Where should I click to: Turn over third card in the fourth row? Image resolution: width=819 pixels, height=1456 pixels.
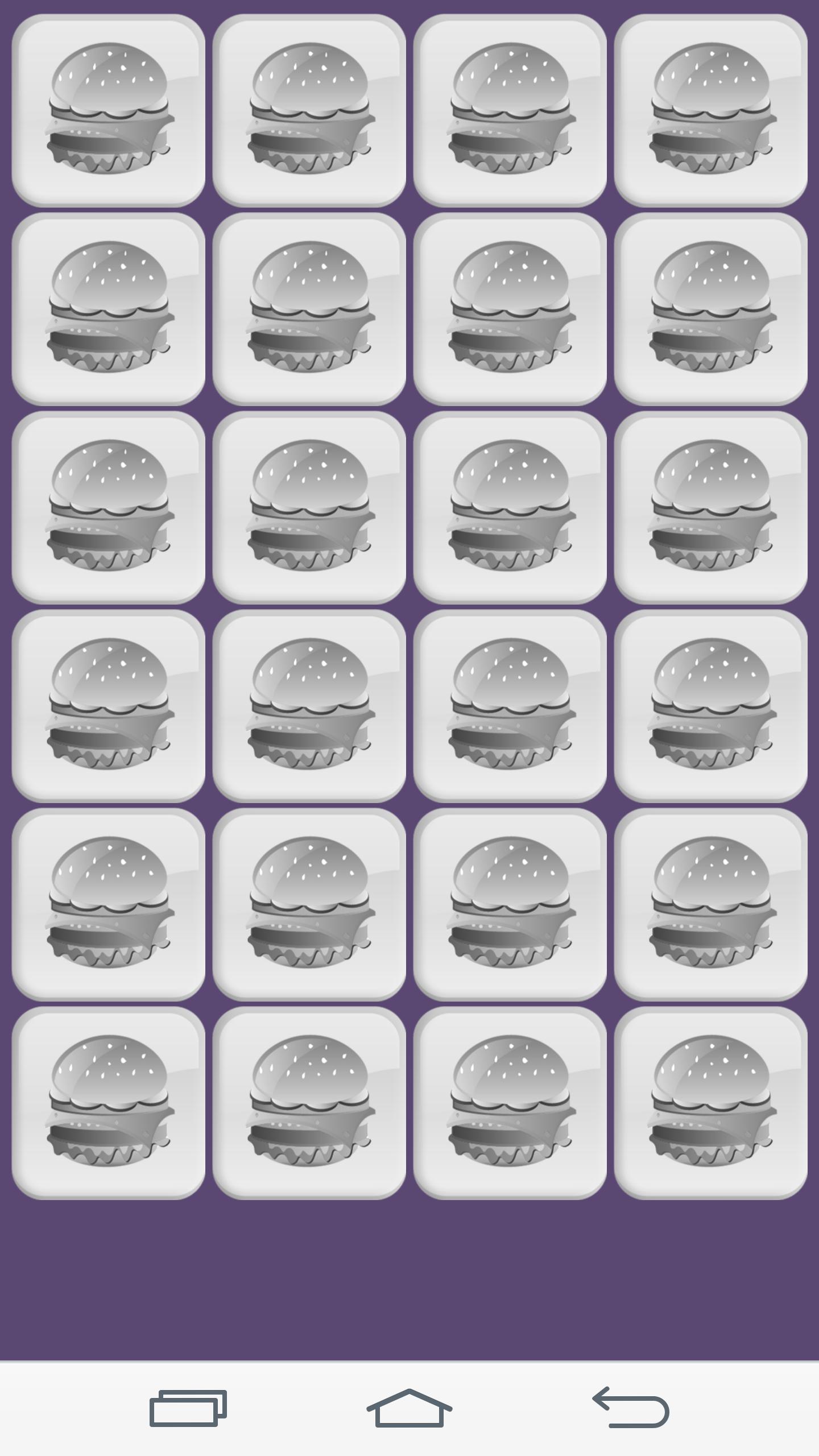[510, 705]
